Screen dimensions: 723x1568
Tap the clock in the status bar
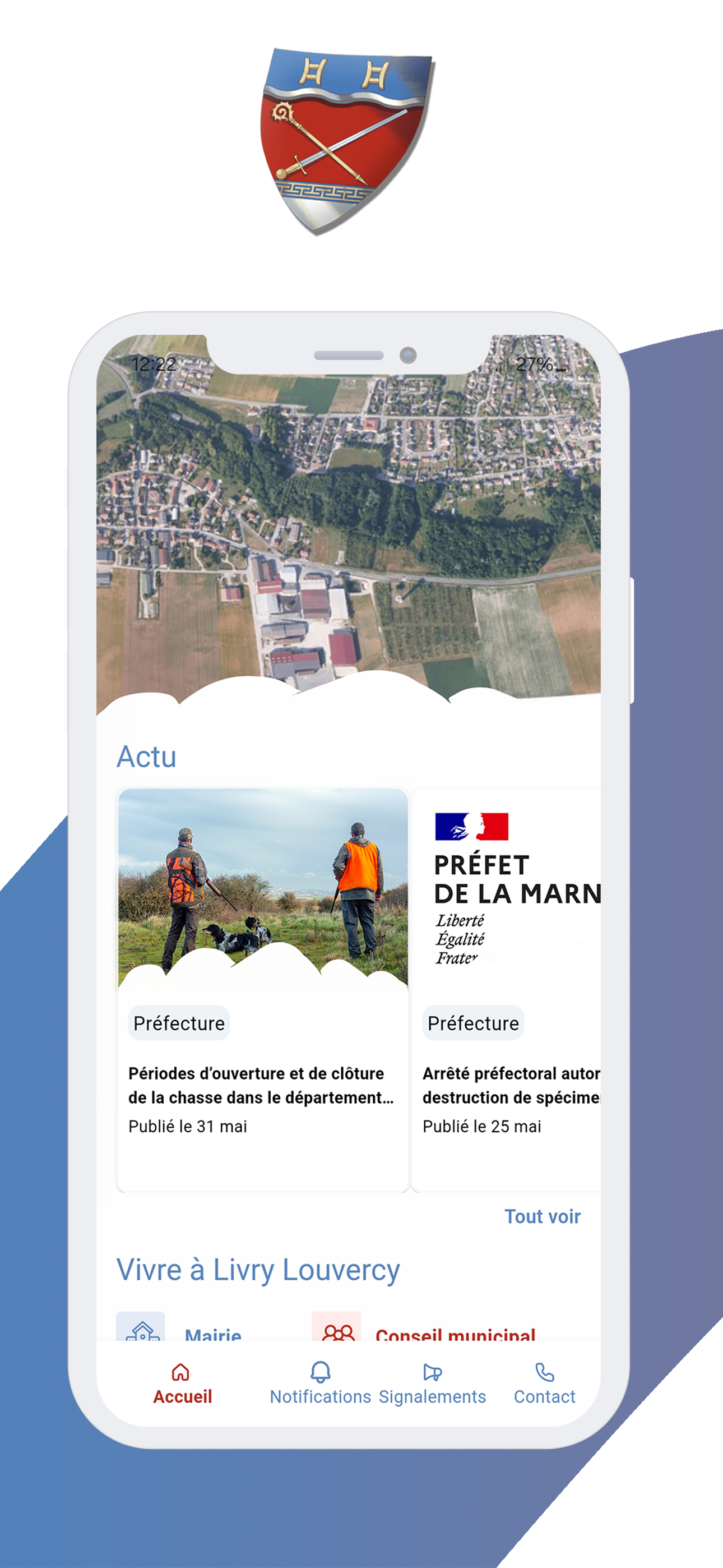[x=151, y=363]
